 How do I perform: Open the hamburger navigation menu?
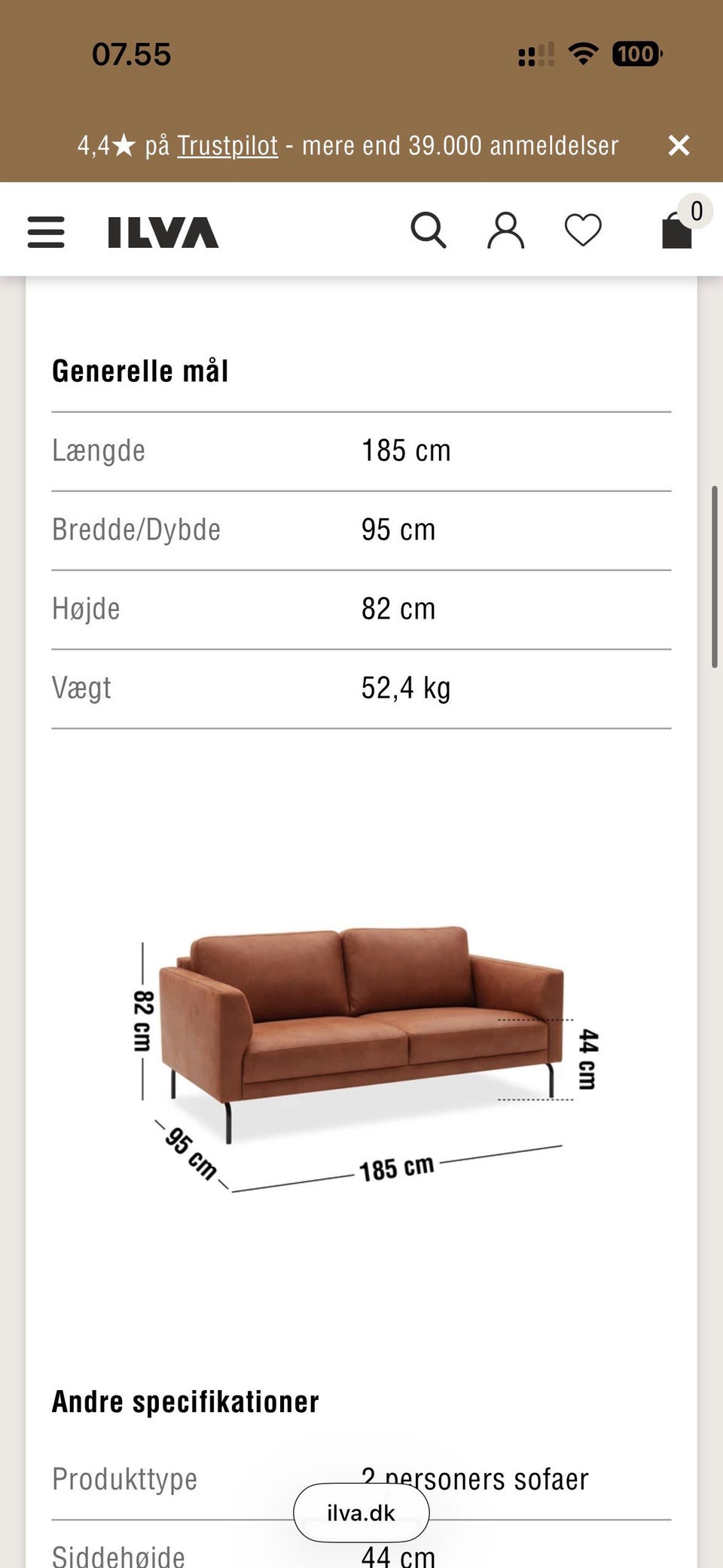pos(45,231)
